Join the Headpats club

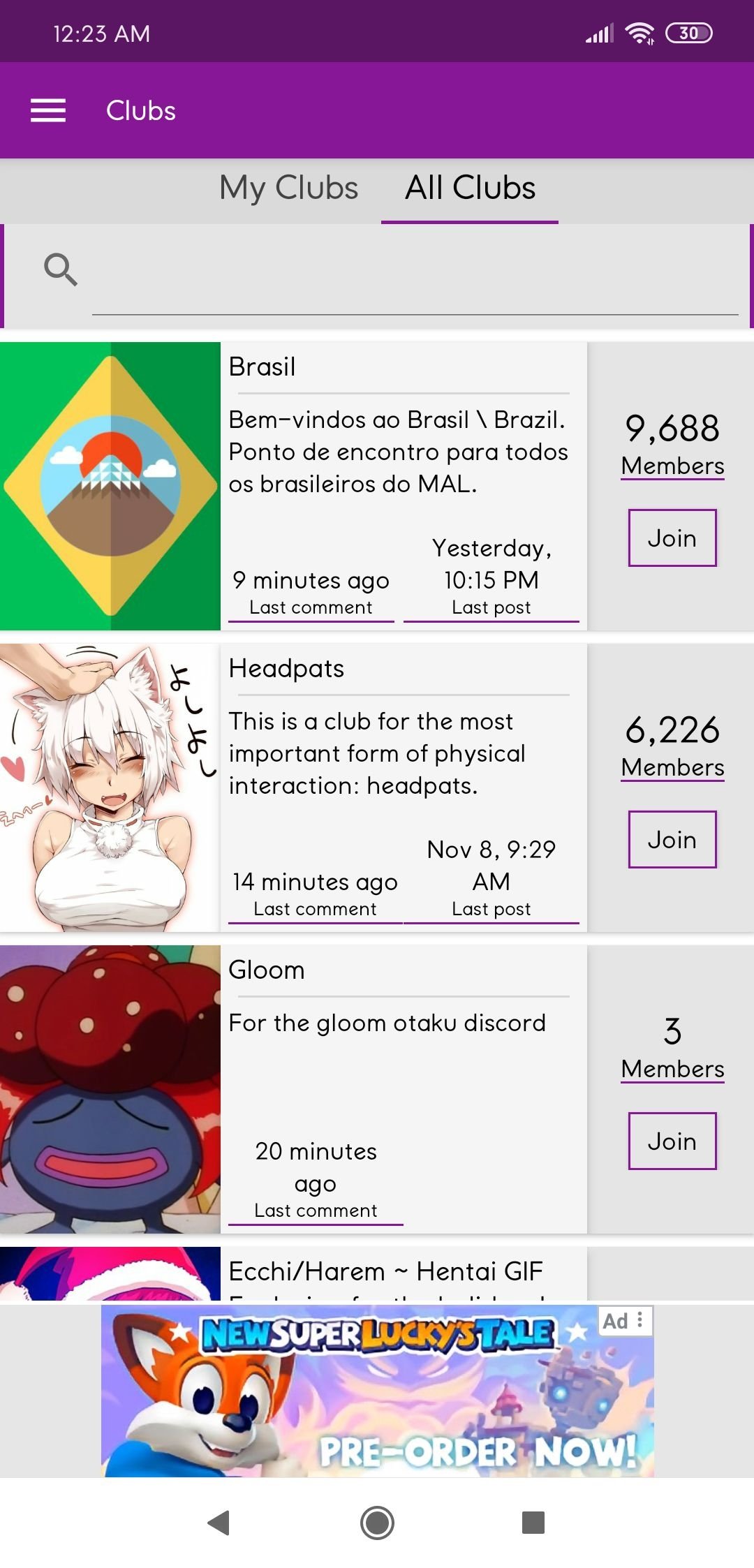coord(672,839)
